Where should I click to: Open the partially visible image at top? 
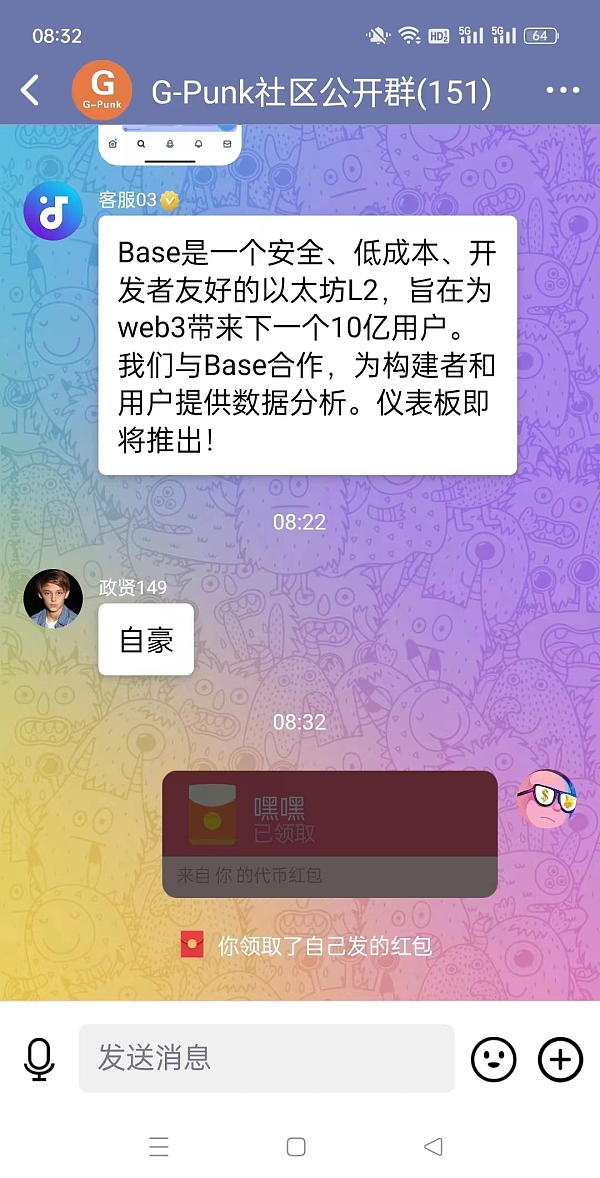[x=170, y=144]
